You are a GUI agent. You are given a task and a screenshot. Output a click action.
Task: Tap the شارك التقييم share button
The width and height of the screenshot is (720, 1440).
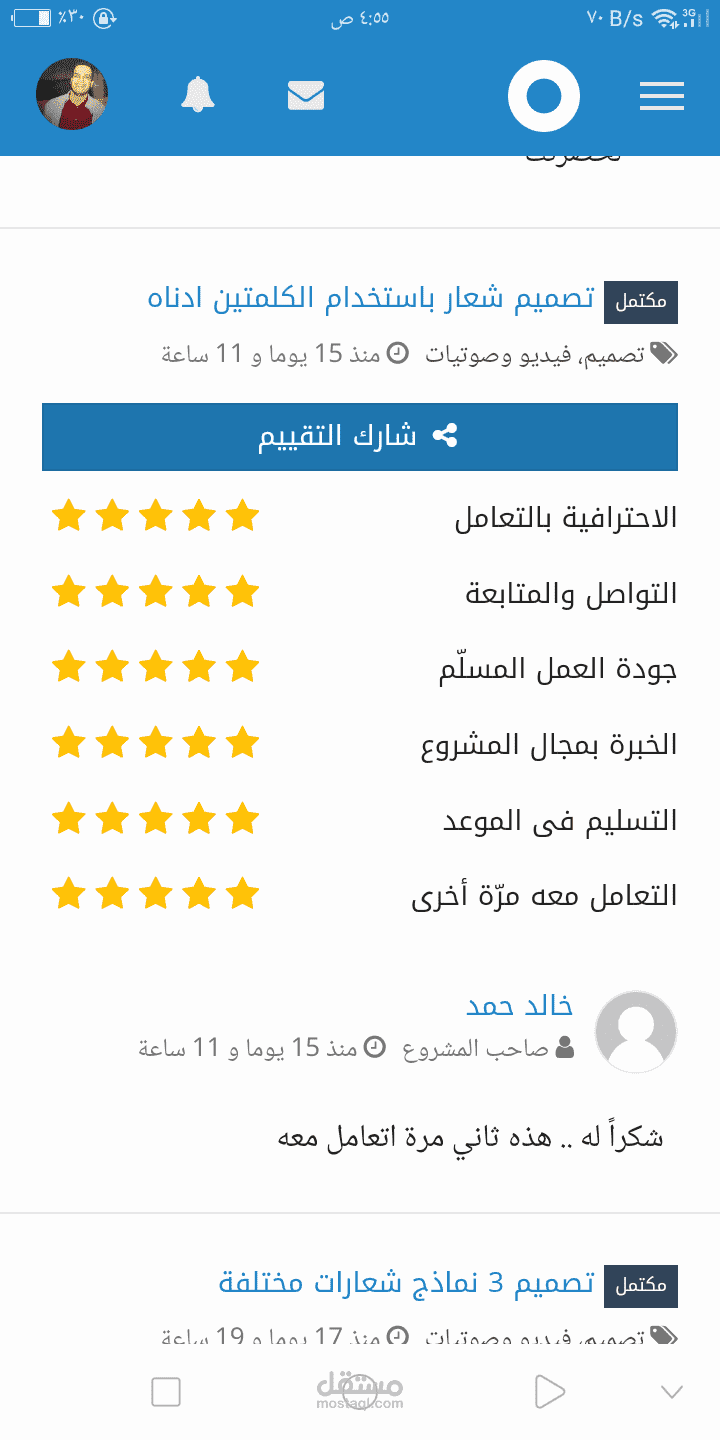click(x=360, y=437)
